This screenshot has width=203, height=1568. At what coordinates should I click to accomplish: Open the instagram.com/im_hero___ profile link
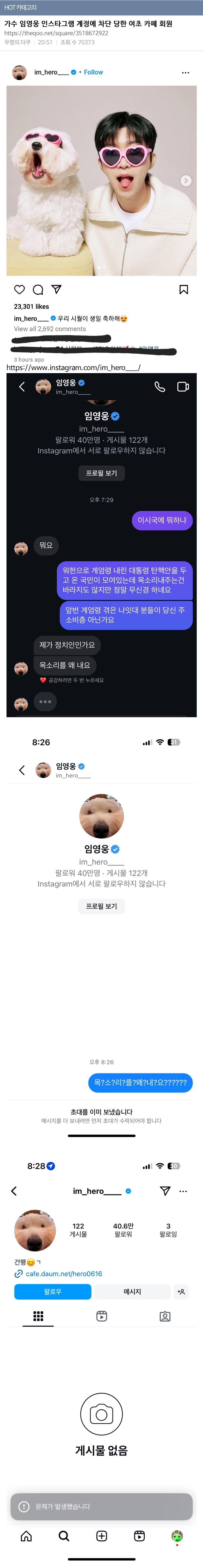(x=73, y=367)
